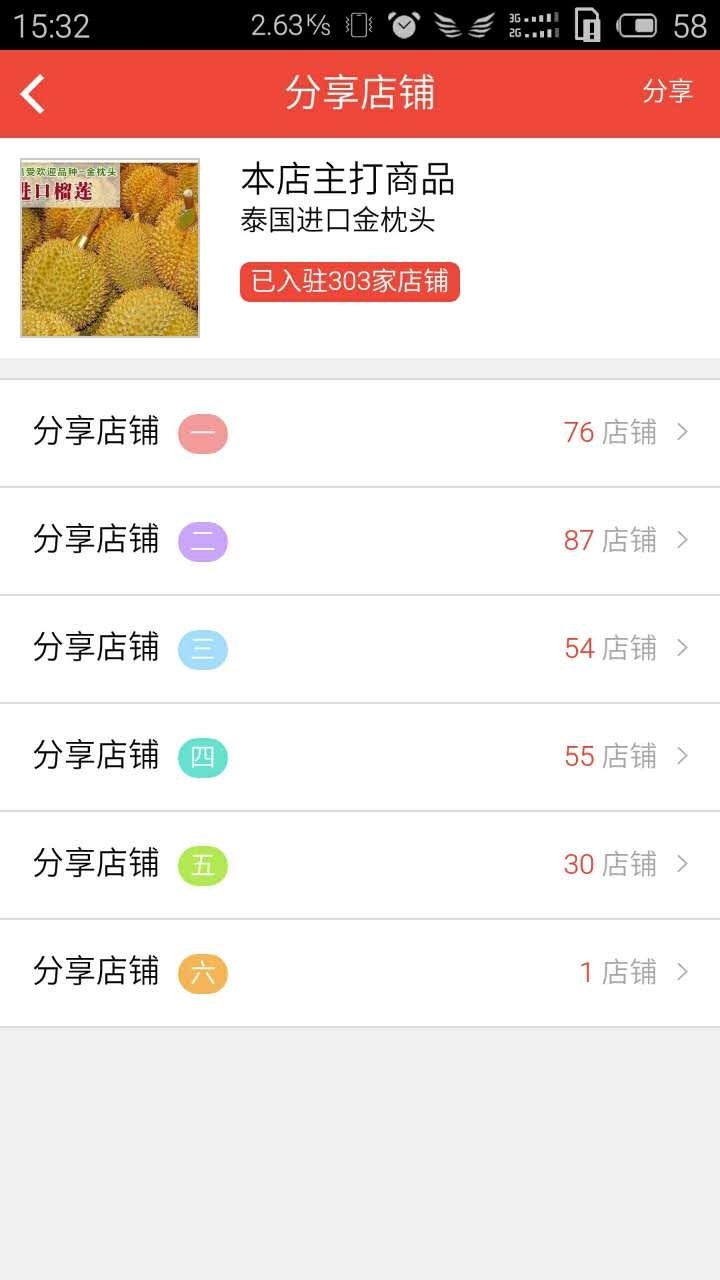Open 分享店铺 六 with 1 店铺
The width and height of the screenshot is (720, 1280).
pyautogui.click(x=360, y=973)
